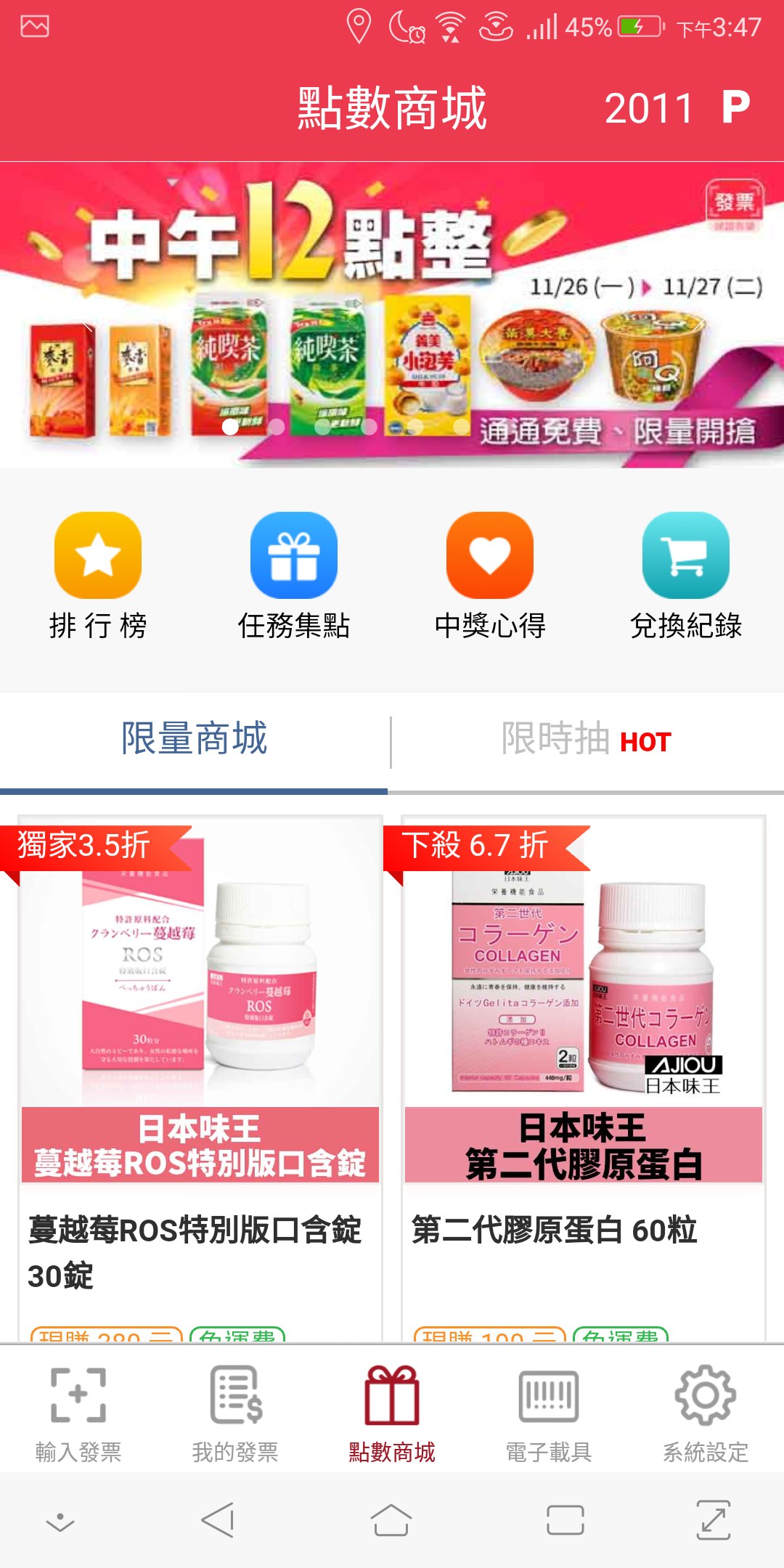Switch to the 我的發票 tab

click(235, 1413)
